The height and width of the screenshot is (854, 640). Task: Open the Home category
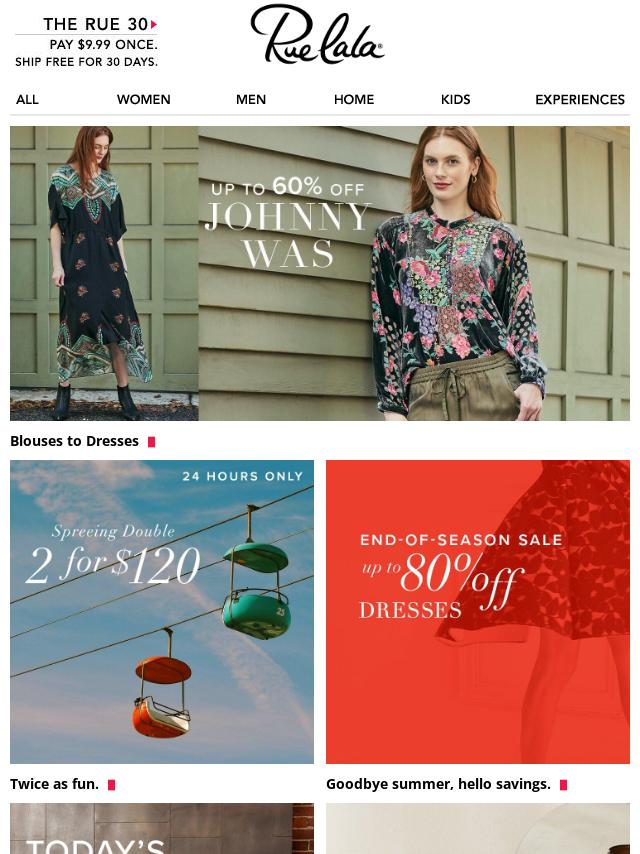coord(353,100)
